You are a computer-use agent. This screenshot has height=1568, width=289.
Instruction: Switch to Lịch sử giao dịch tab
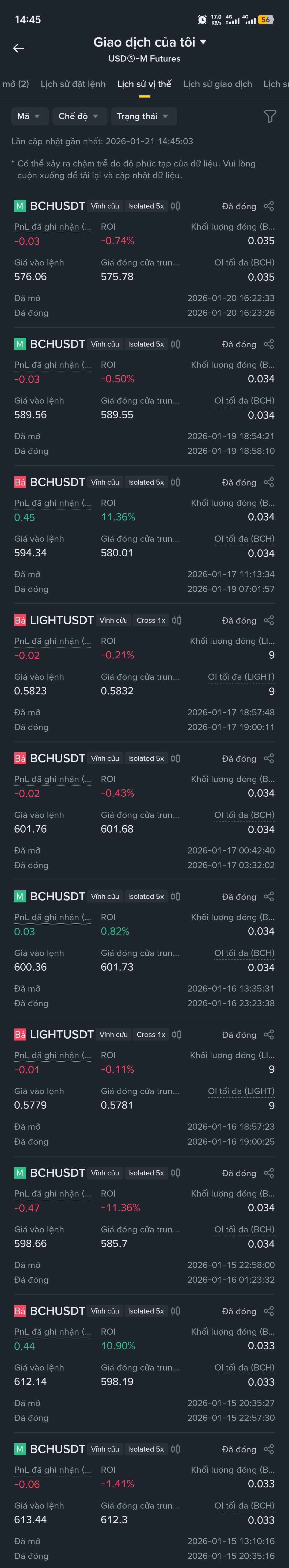(217, 84)
